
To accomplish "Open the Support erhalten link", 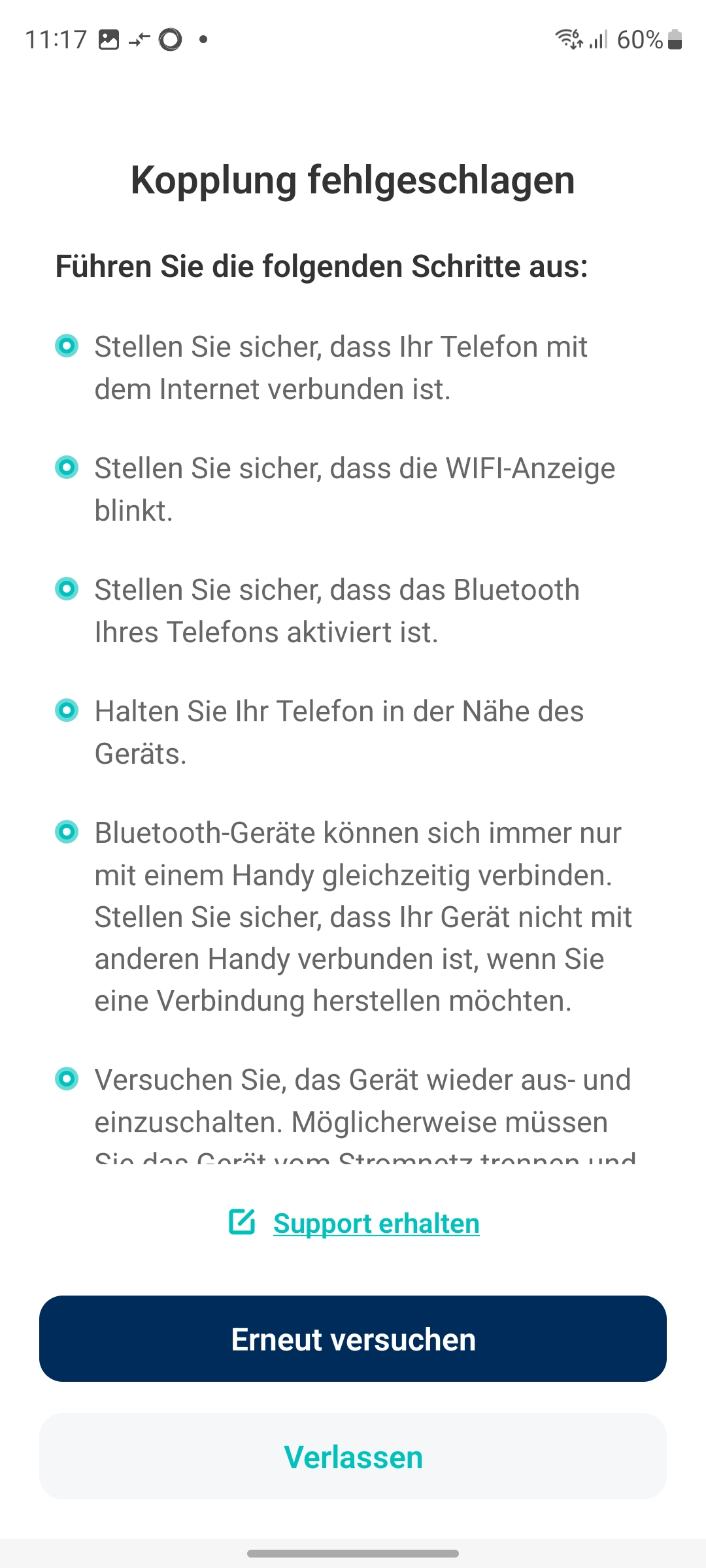I will [x=376, y=1224].
